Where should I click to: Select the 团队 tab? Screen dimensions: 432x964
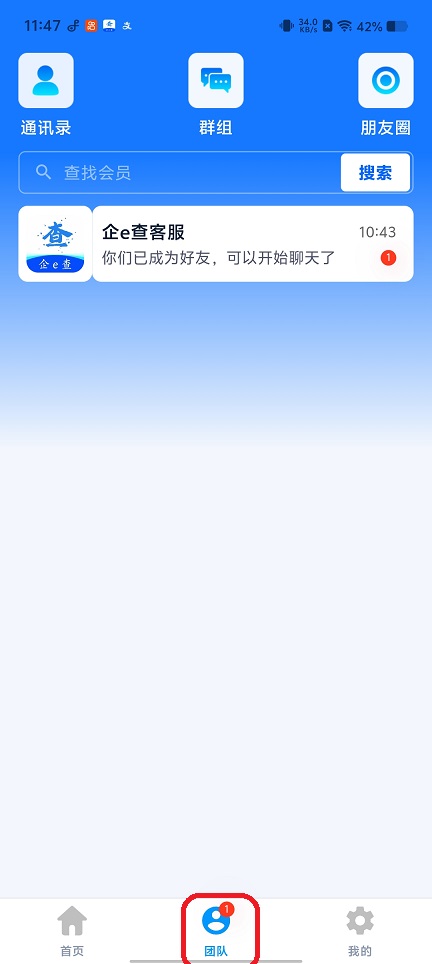coord(216,931)
